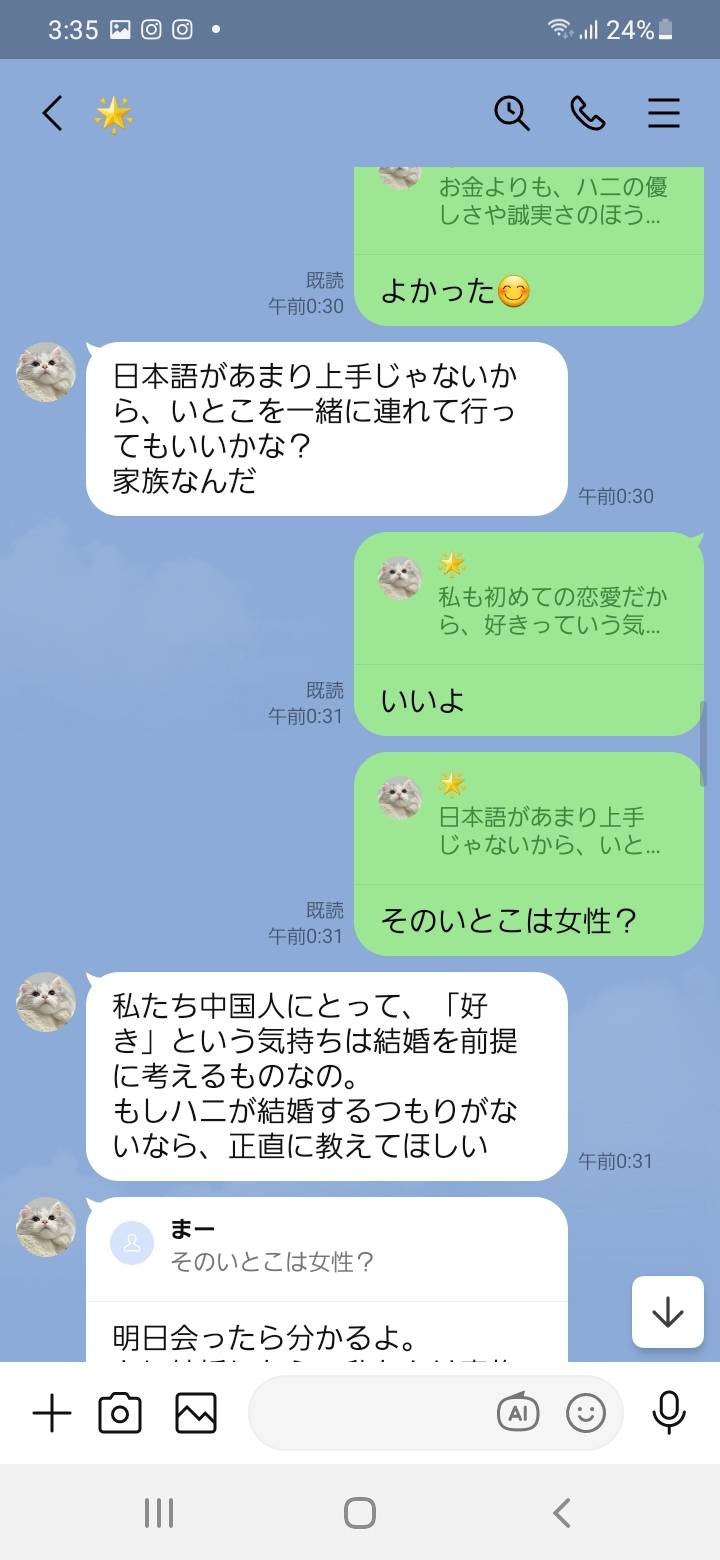Focus the message input field
The image size is (720, 1560).
click(370, 1414)
